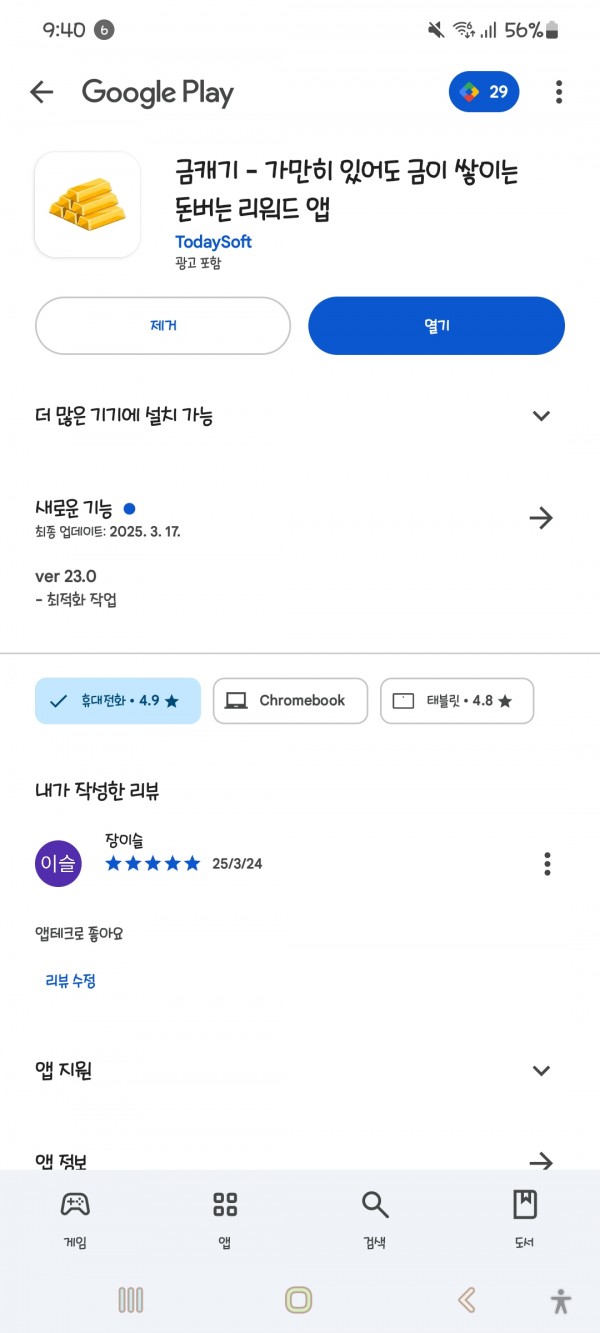Open the 앱 정보 arrow

tap(541, 1161)
